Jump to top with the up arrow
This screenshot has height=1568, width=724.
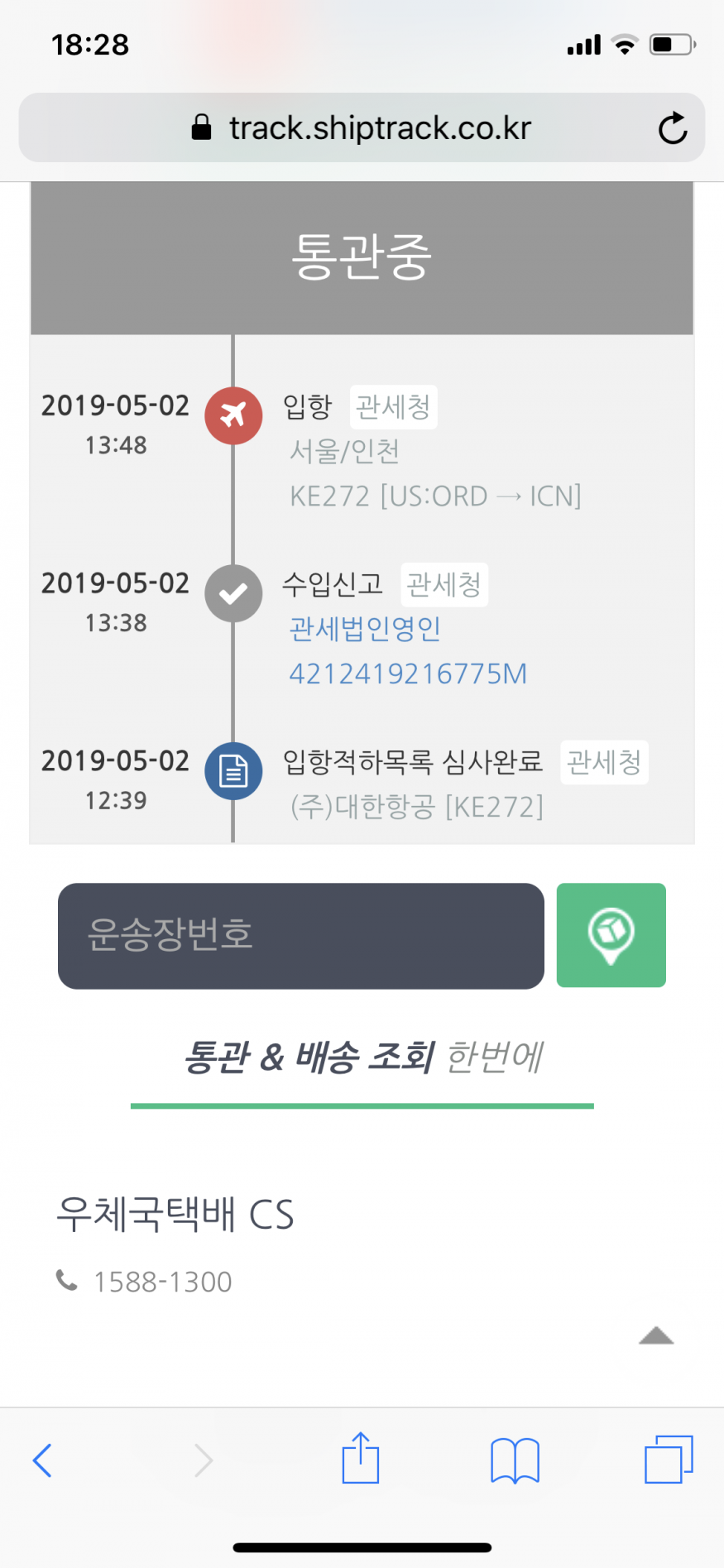[656, 1335]
